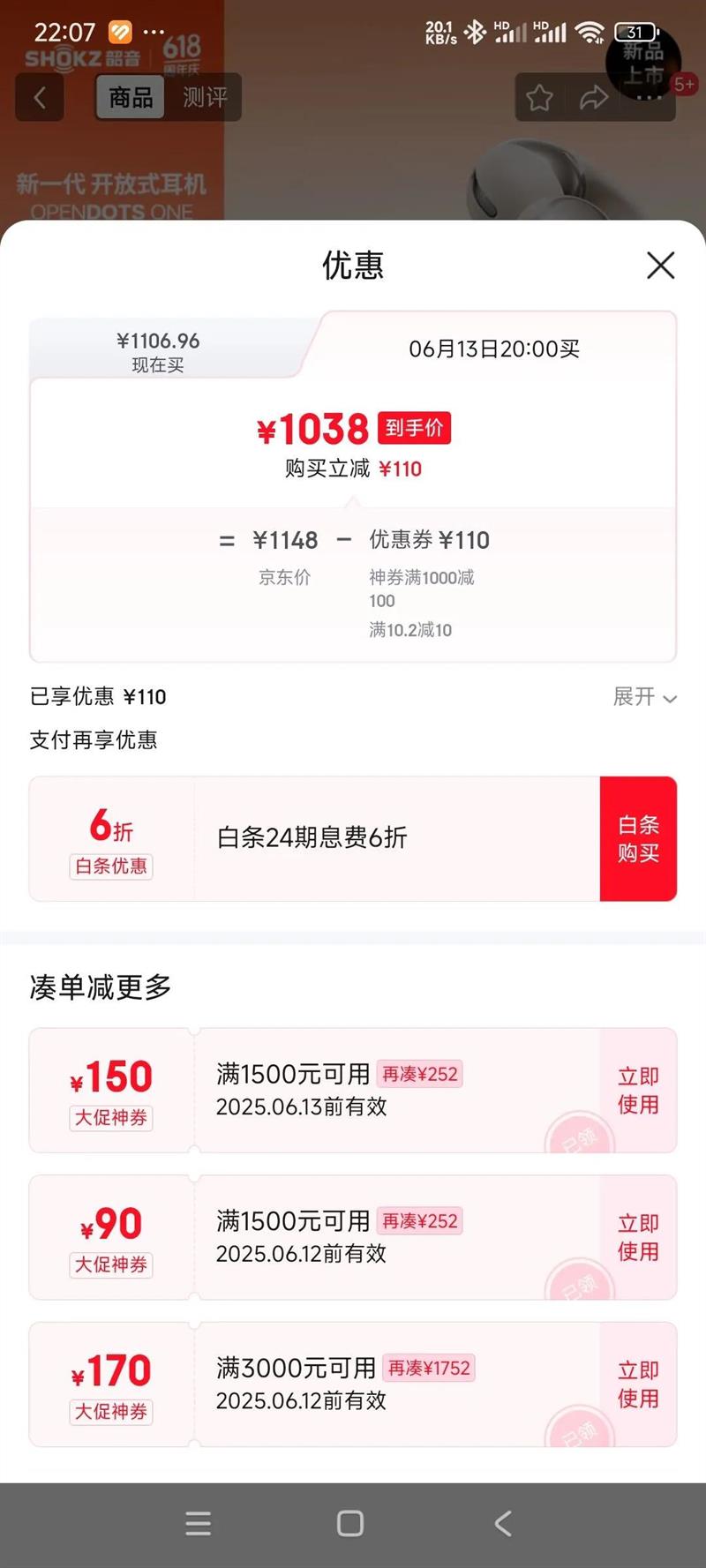This screenshot has height=1568, width=706.
Task: Open the system recent apps menu
Action: pyautogui.click(x=199, y=1523)
